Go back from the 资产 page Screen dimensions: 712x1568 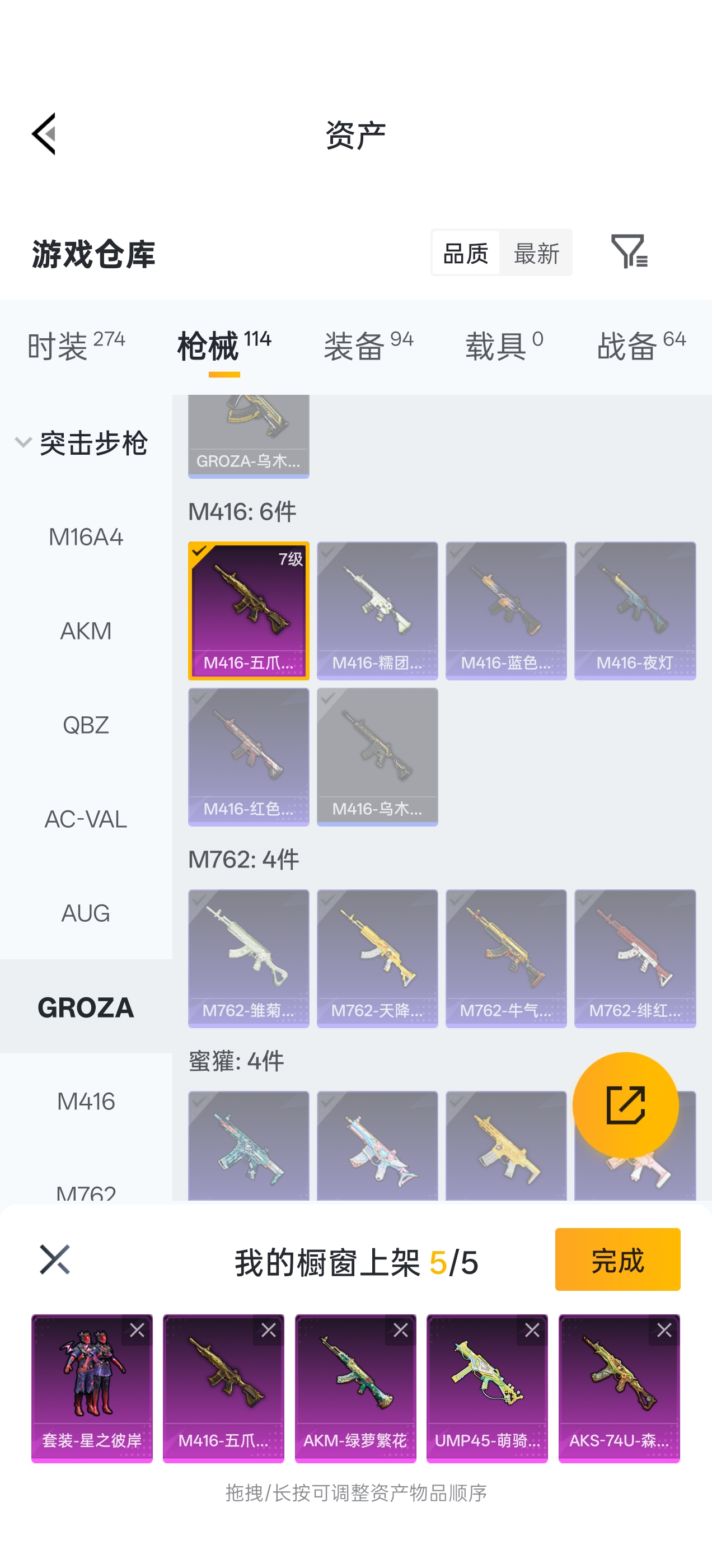44,134
